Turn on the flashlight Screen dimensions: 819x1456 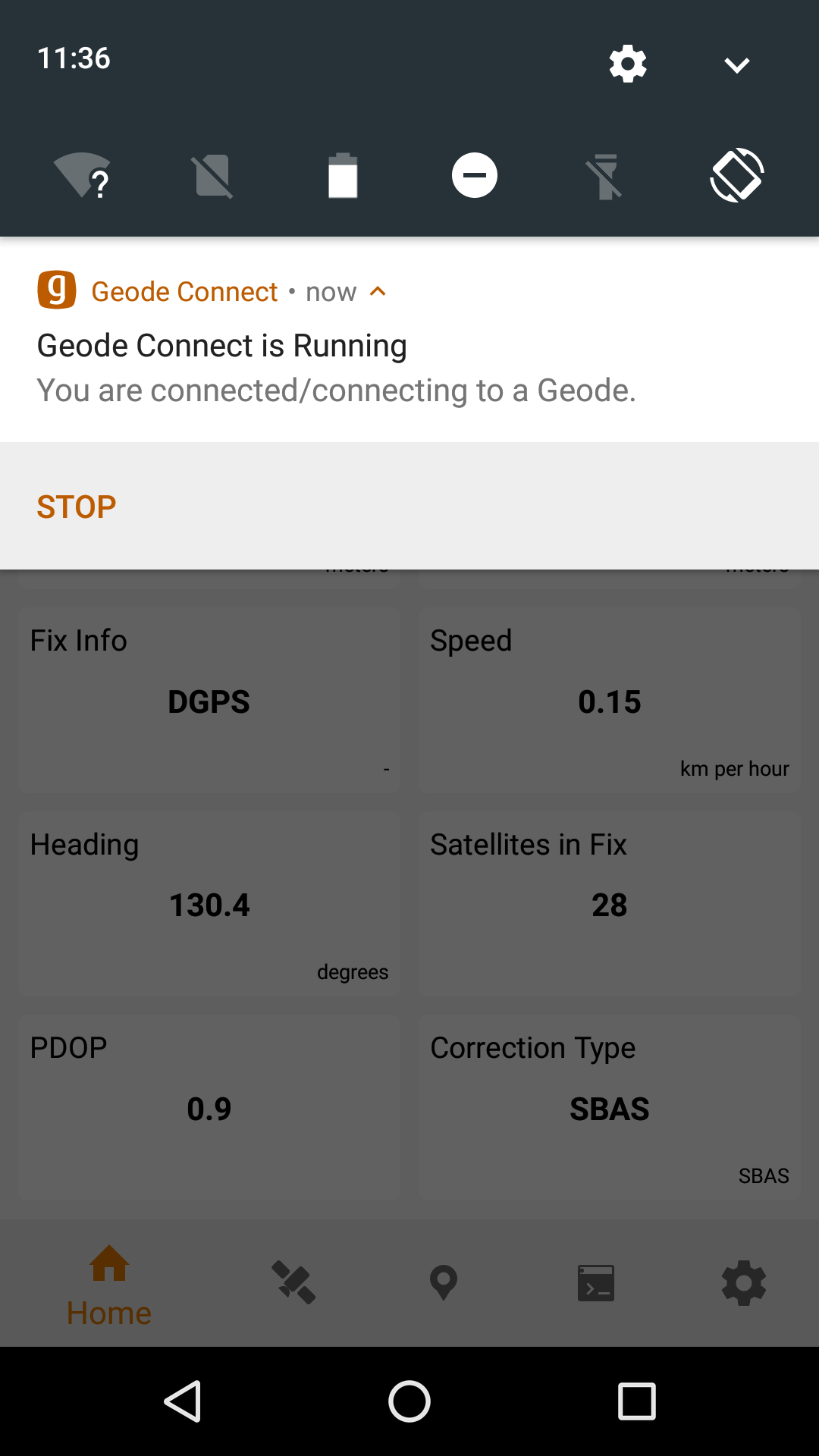point(605,176)
